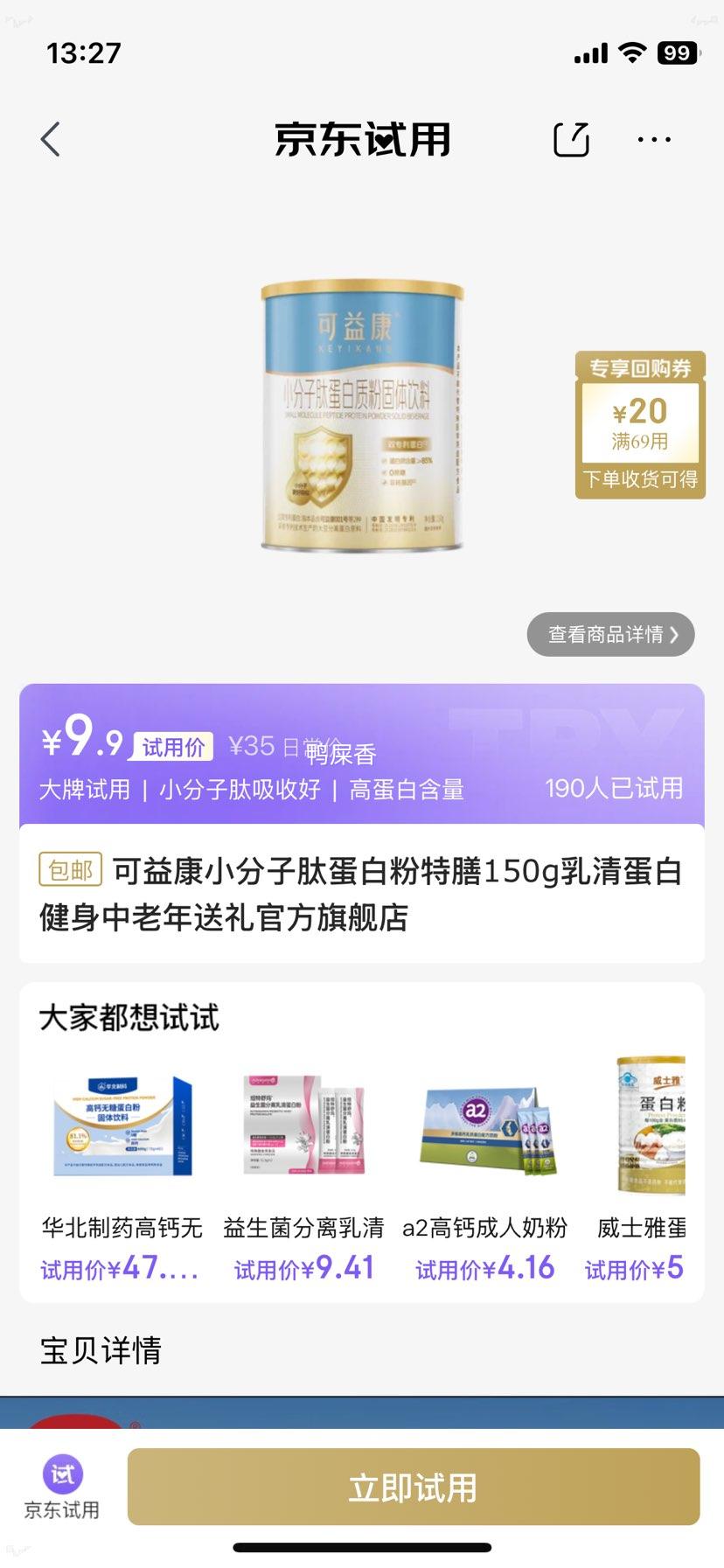Viewport: 724px width, 1568px height.
Task: Tap the 190人已试用 counter
Action: (x=614, y=788)
